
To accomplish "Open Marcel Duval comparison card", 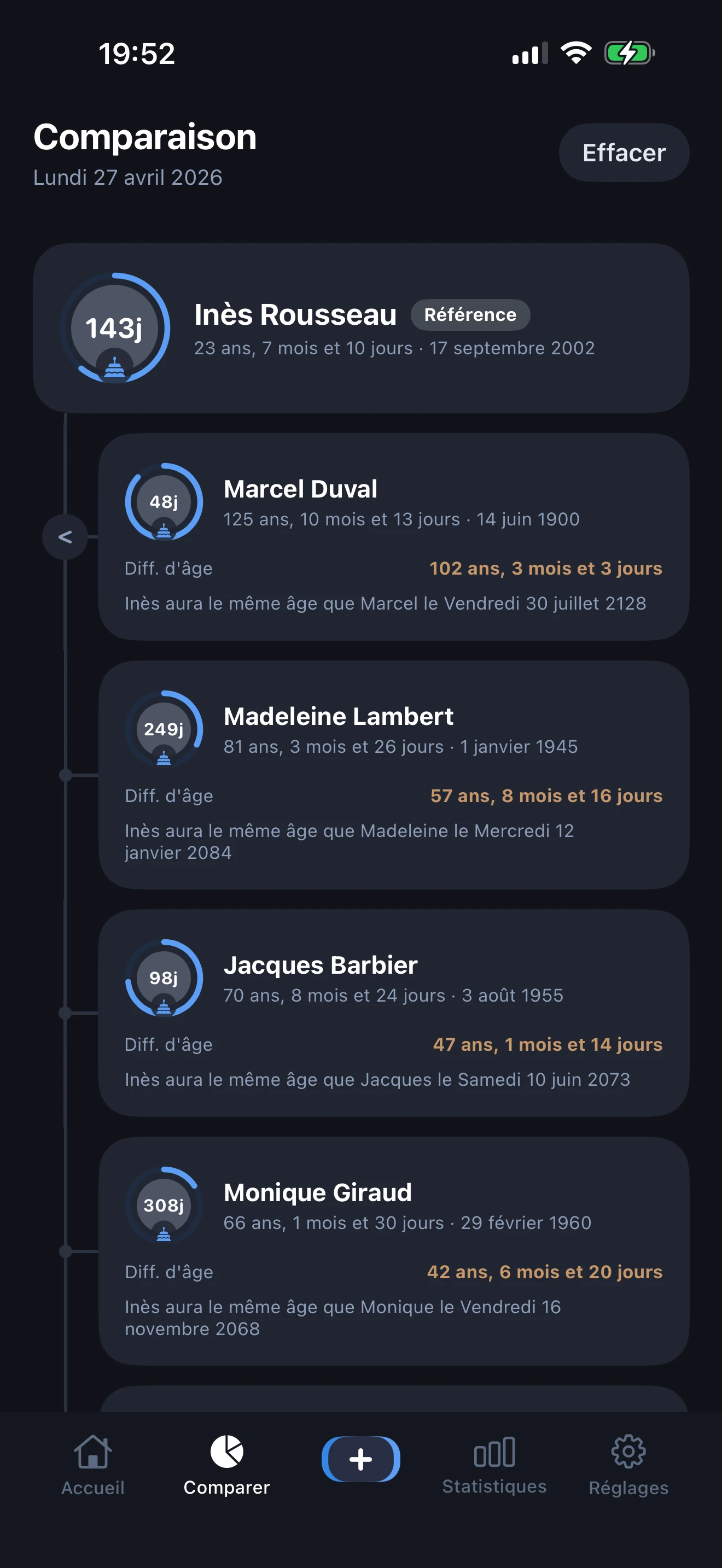I will (393, 536).
